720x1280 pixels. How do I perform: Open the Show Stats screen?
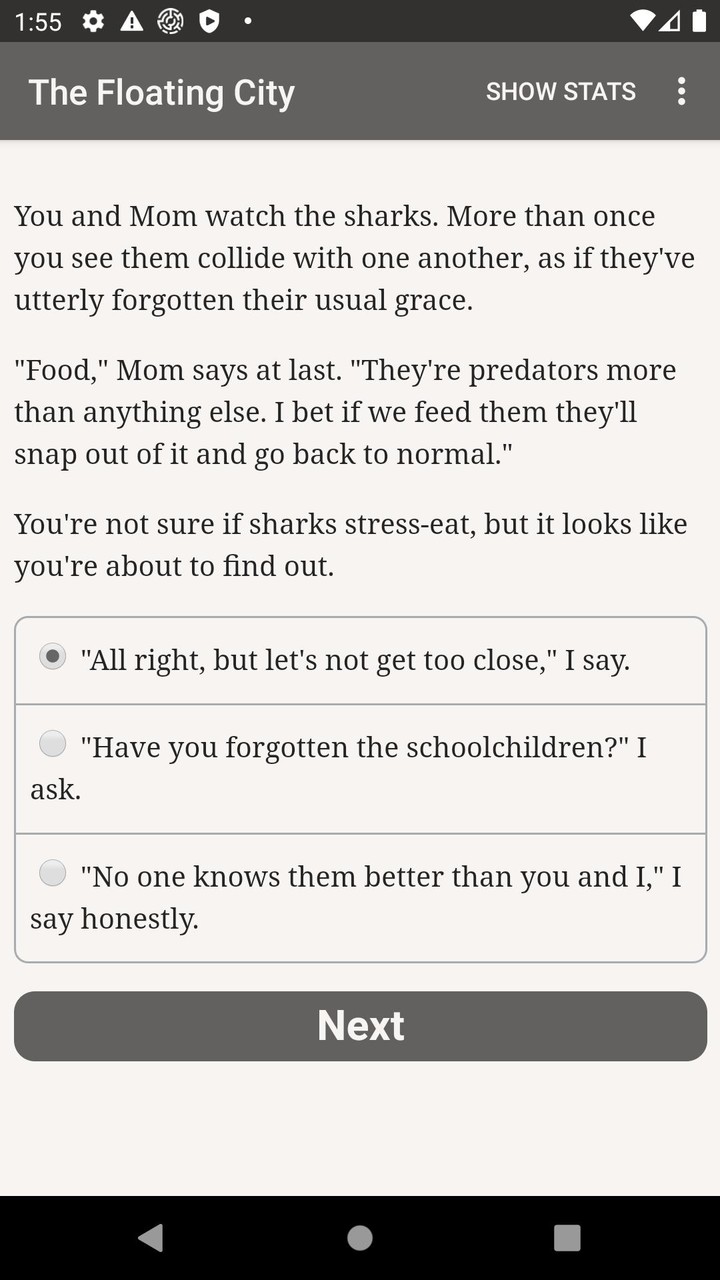pyautogui.click(x=560, y=92)
